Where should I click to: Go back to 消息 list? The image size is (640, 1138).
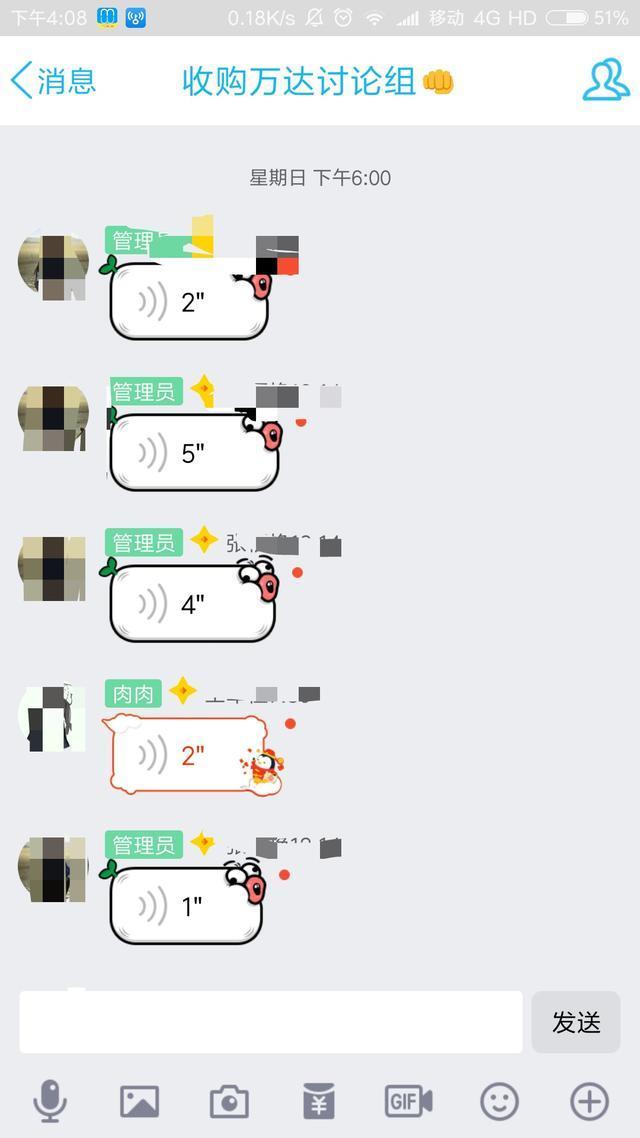[x=53, y=81]
